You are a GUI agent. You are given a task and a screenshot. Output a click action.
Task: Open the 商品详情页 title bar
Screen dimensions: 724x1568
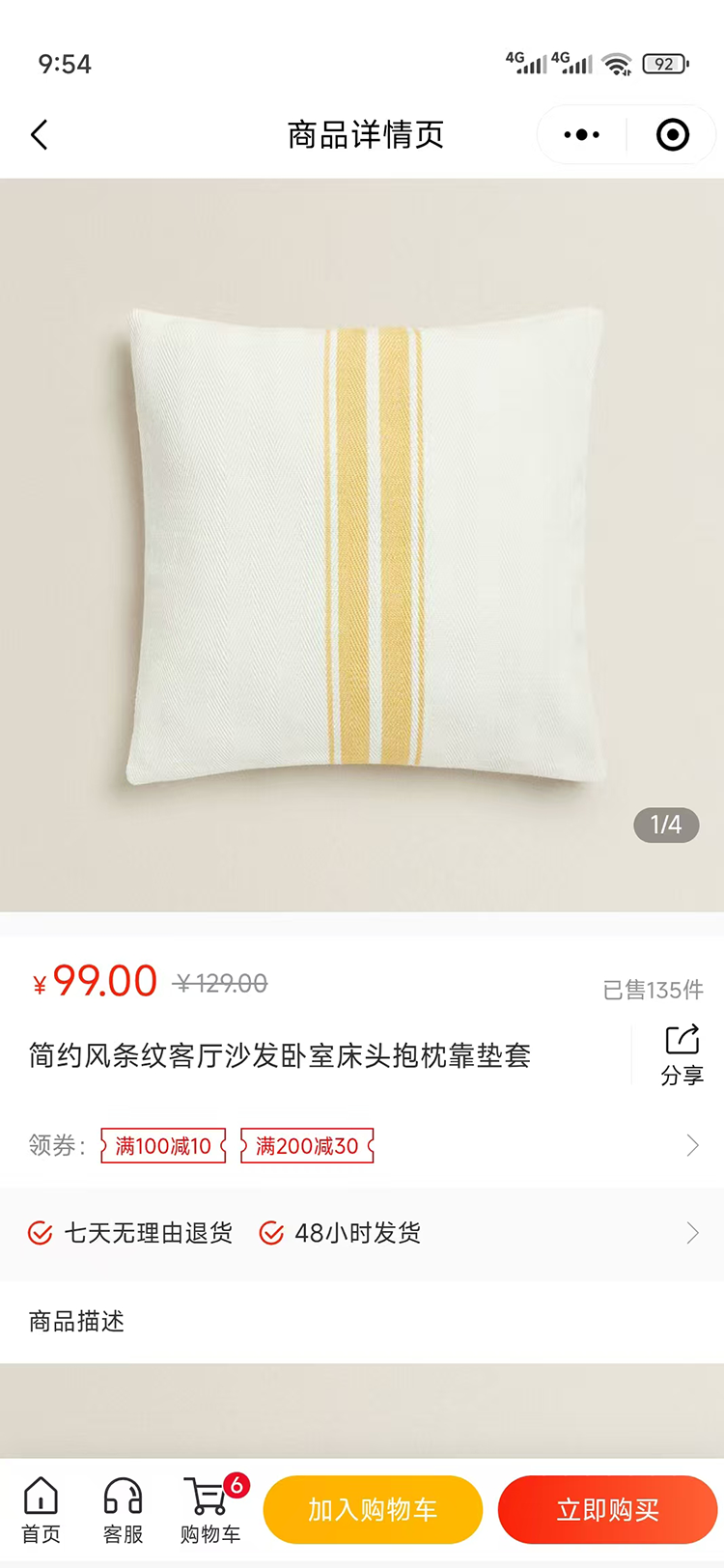coord(362,134)
